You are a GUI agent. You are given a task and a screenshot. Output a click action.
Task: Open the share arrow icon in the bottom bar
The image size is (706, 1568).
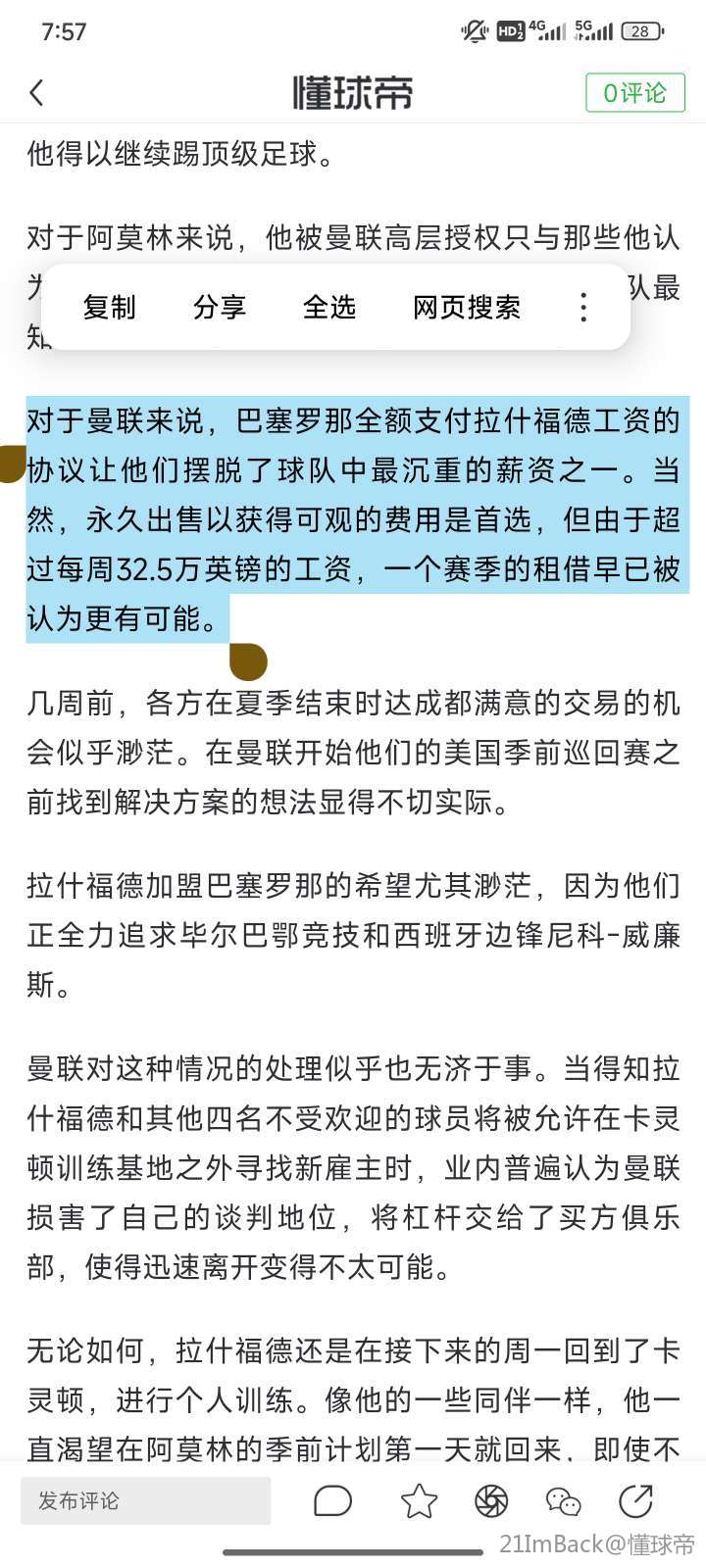[635, 1500]
